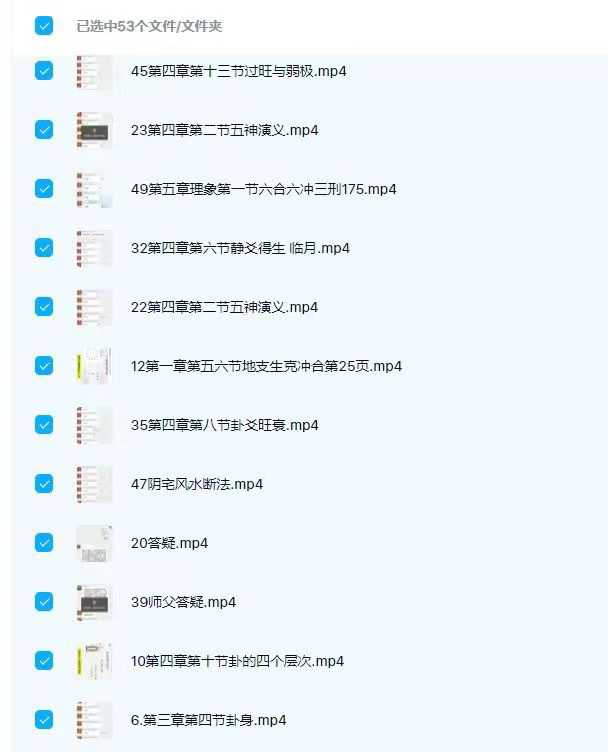Deselect the 49第五章理象第一节 file checkbox

[x=43, y=189]
